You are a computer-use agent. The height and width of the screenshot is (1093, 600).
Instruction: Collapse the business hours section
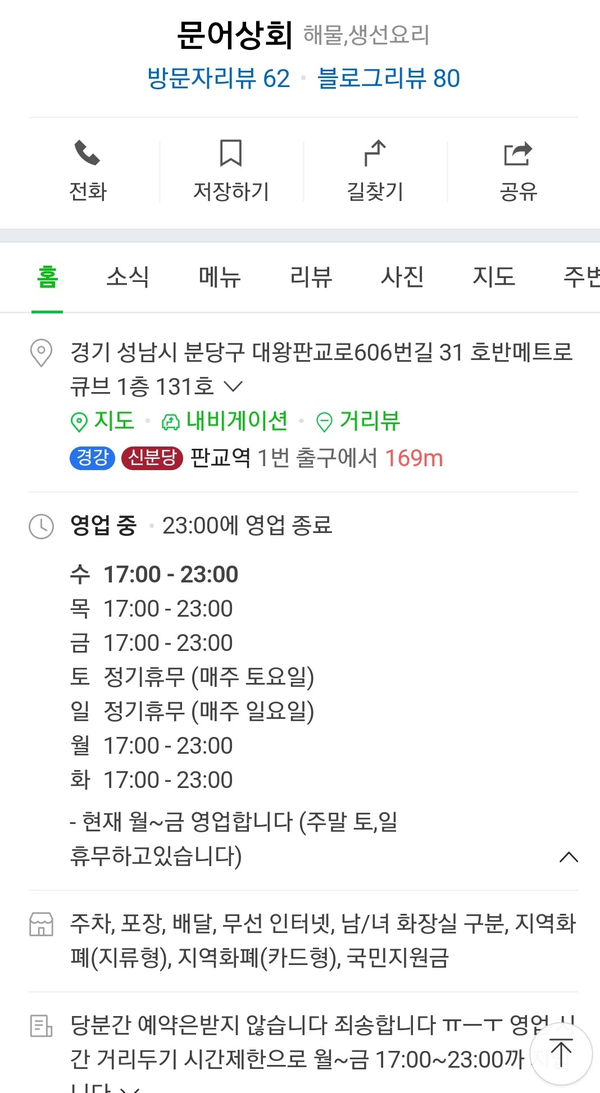pyautogui.click(x=568, y=857)
